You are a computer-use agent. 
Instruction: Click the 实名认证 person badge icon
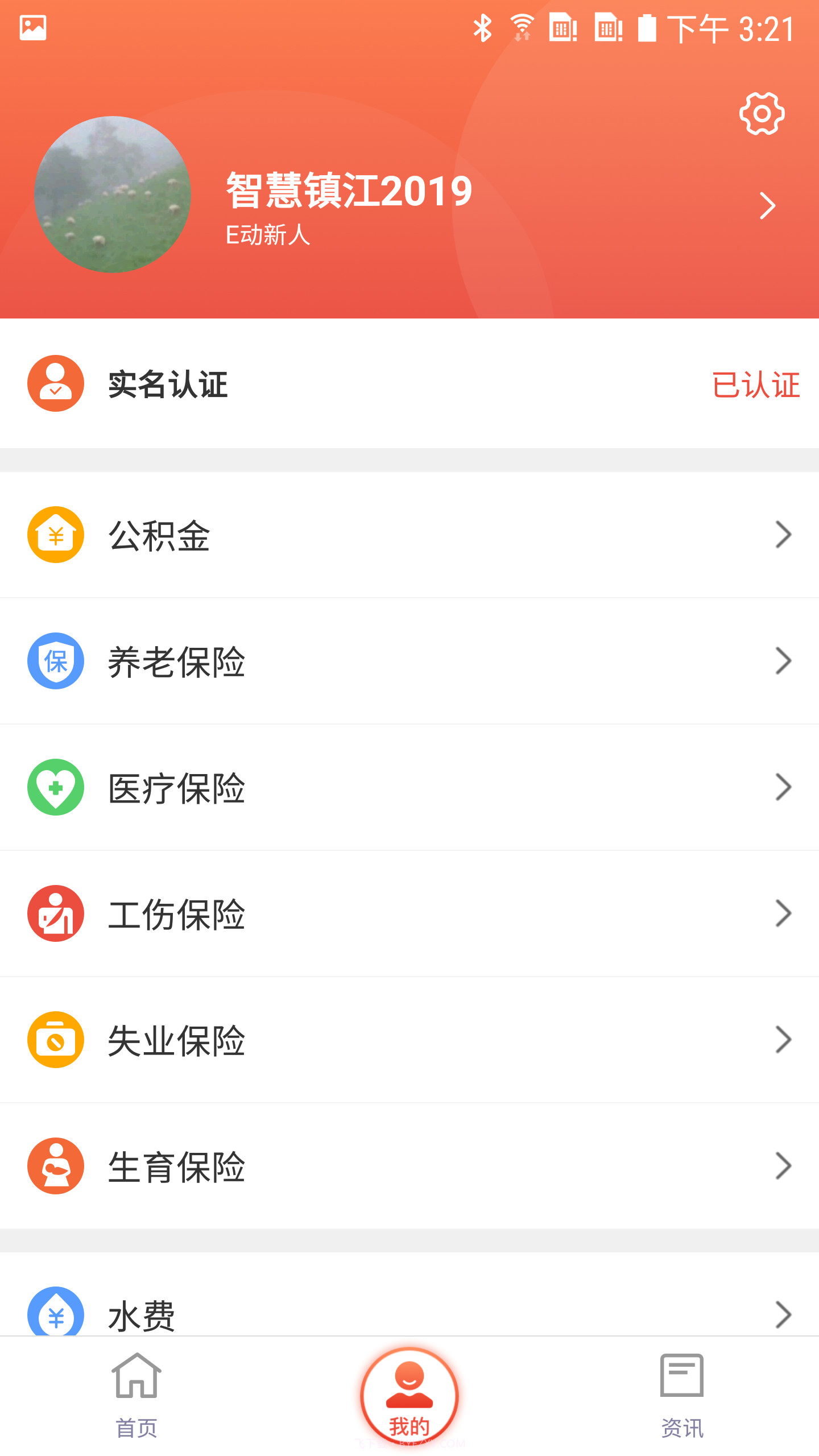[55, 383]
